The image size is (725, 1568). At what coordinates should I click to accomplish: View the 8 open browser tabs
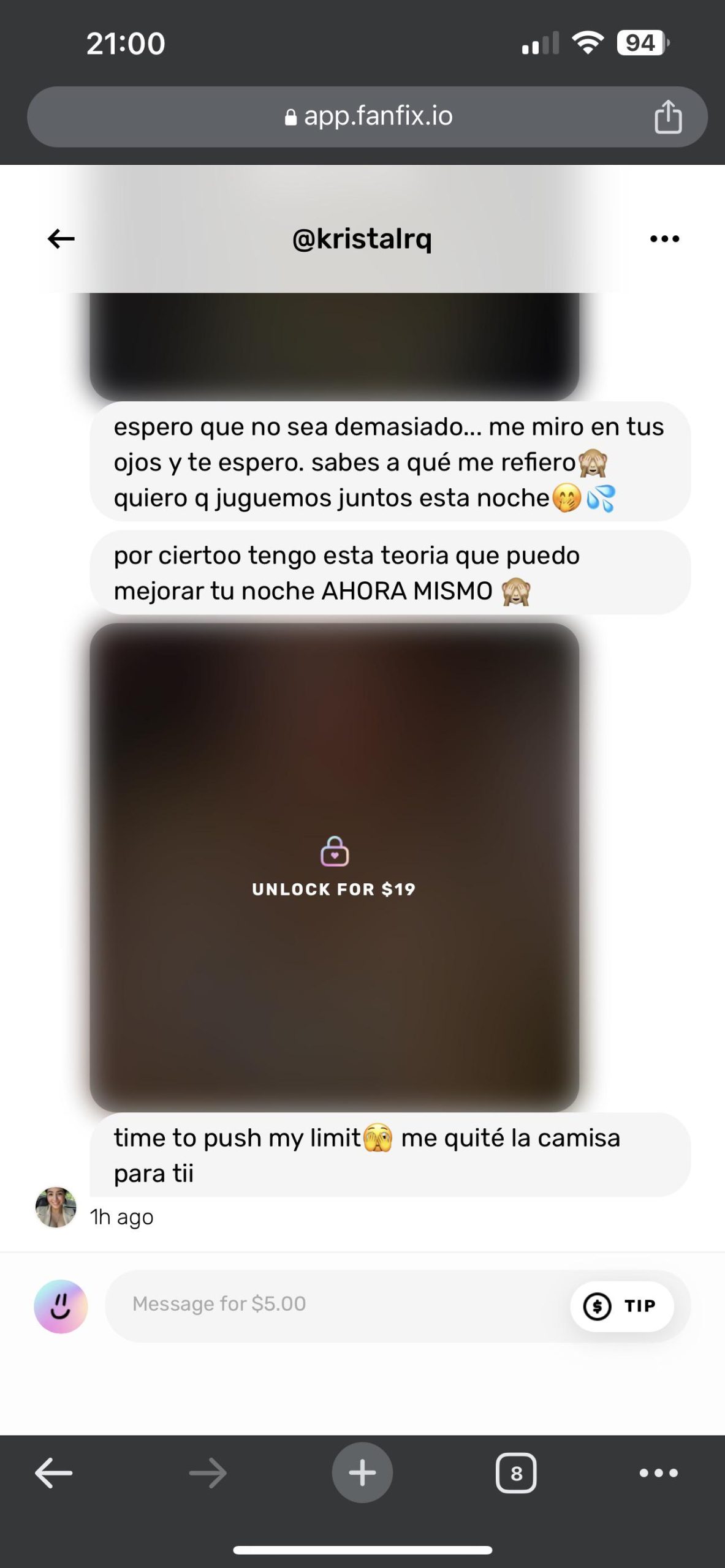point(515,1472)
